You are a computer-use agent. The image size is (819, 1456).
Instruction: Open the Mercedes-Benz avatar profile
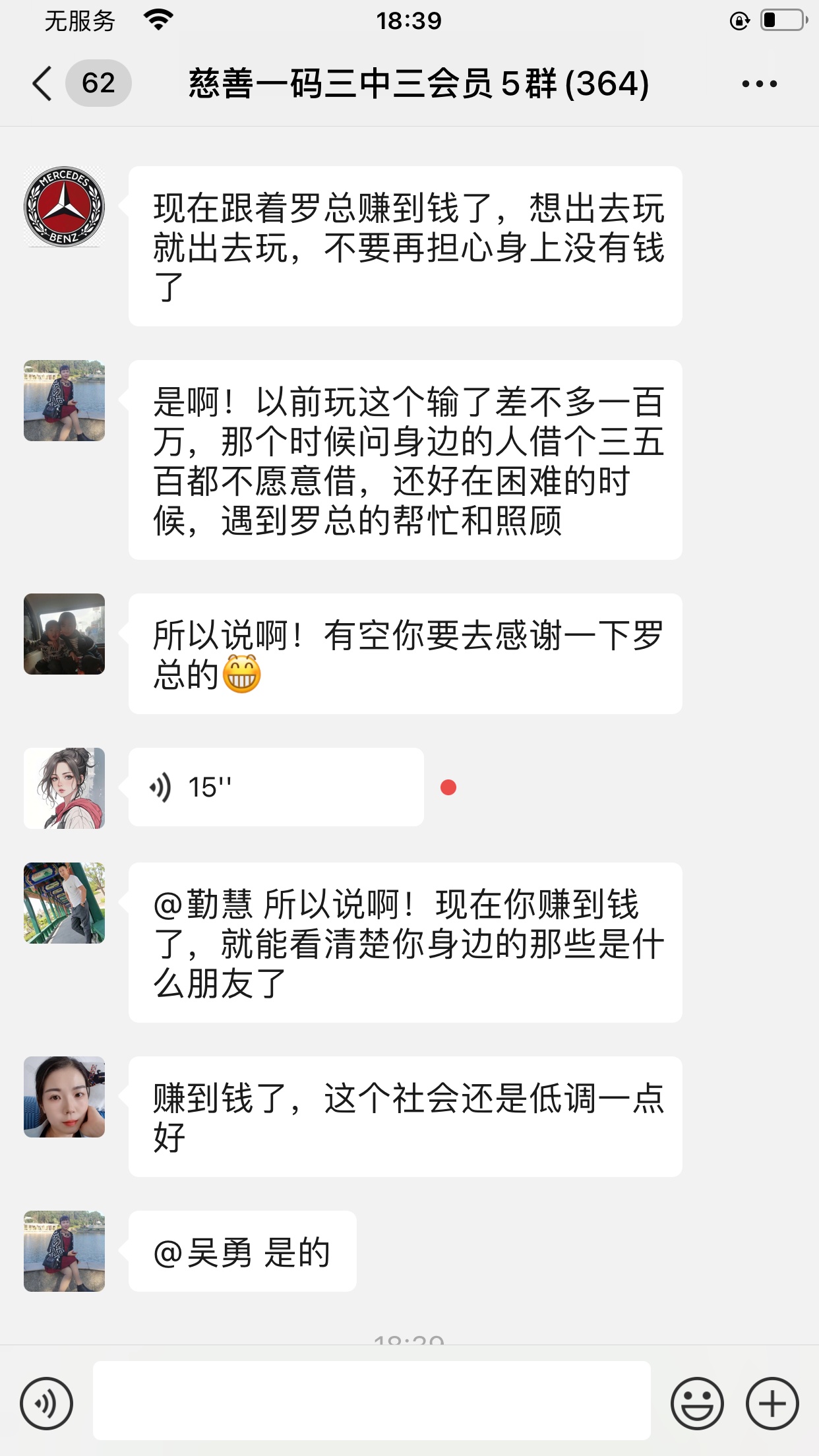click(x=65, y=206)
